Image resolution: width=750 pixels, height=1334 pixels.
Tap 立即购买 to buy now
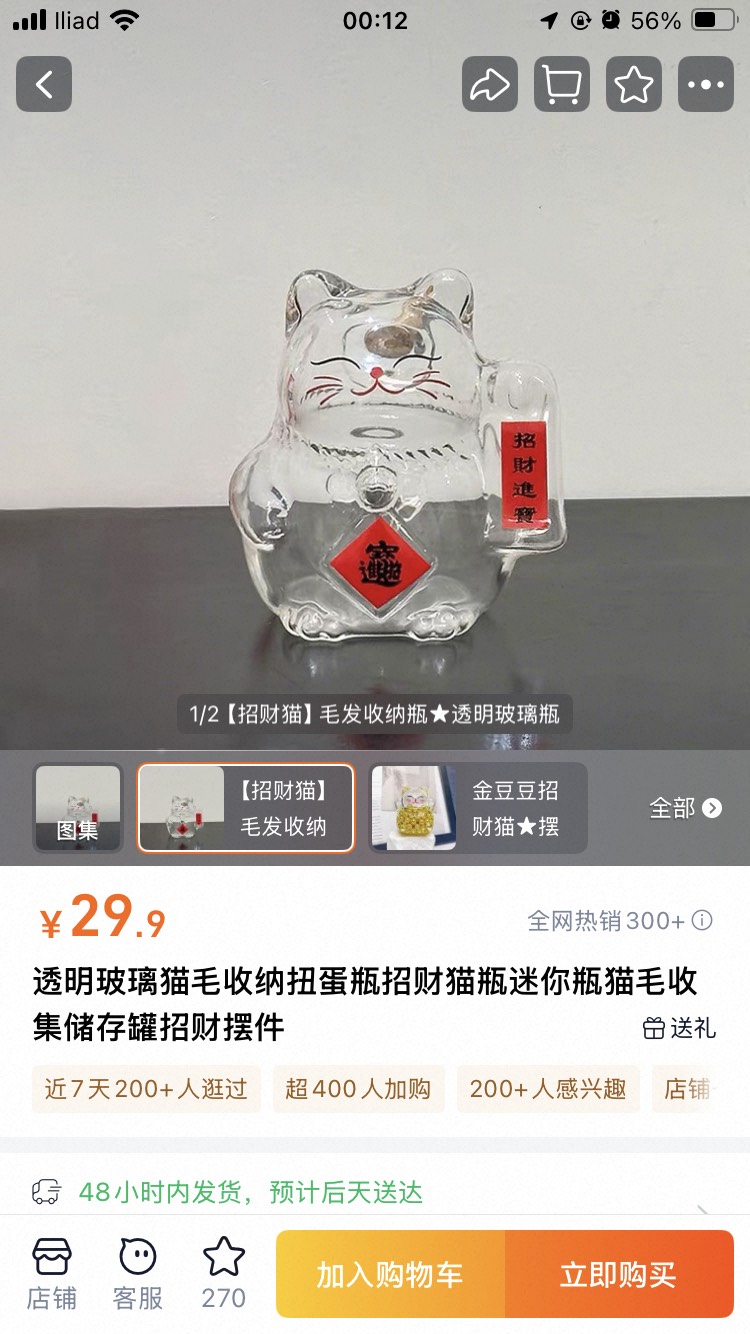click(x=620, y=1274)
